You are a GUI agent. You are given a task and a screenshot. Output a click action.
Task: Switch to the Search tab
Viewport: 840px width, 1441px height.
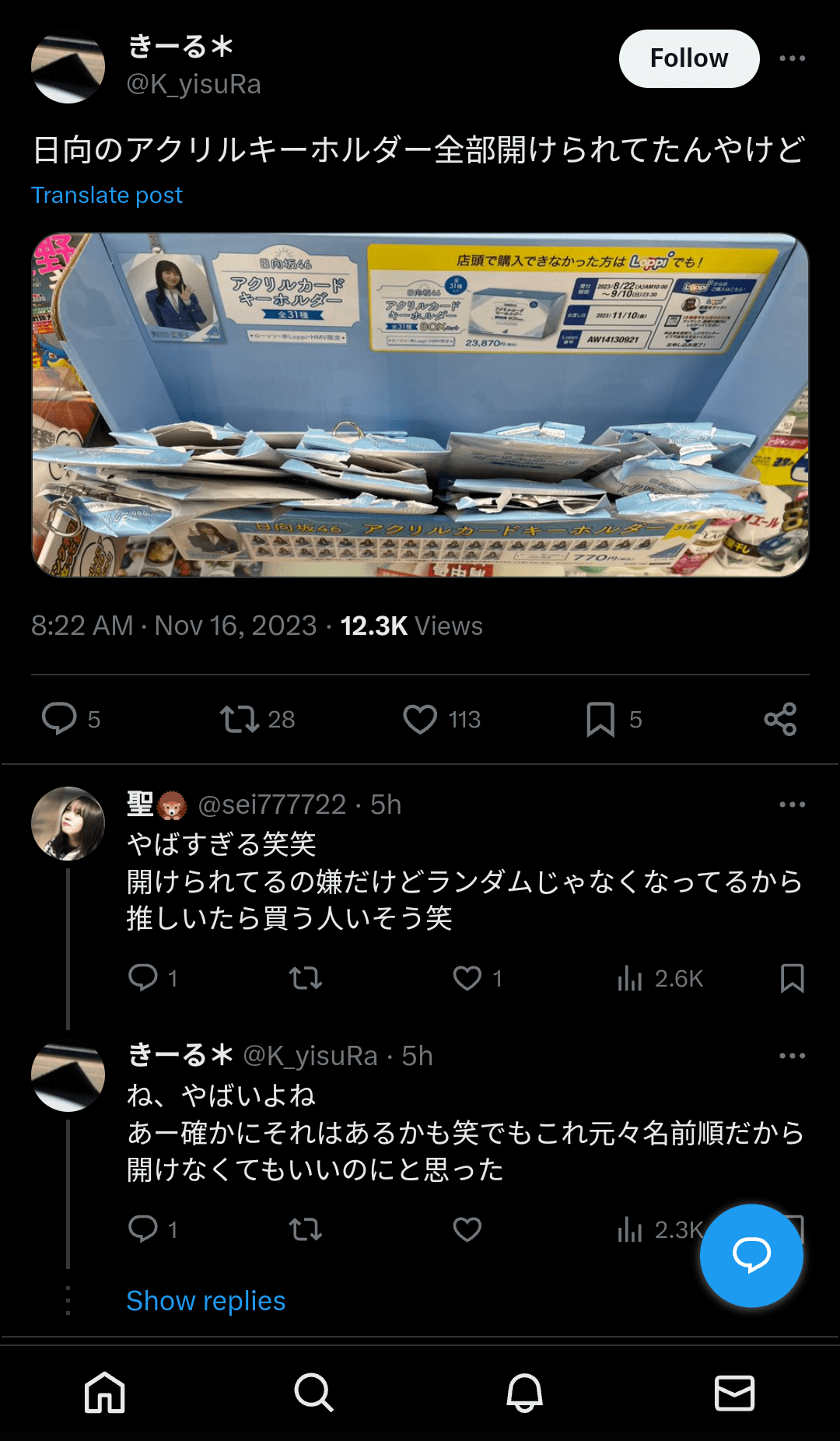pos(314,1393)
